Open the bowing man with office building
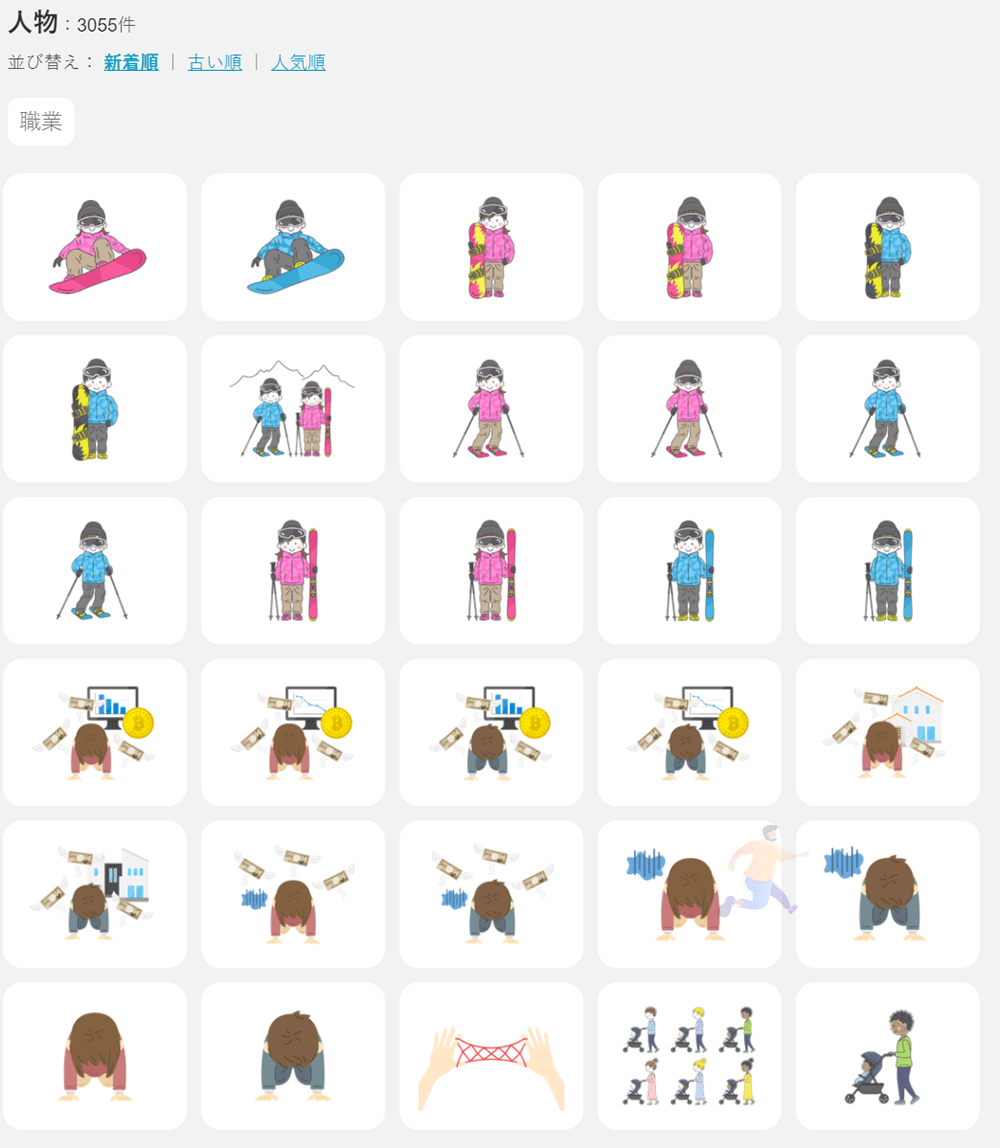The image size is (1000, 1148). [x=95, y=894]
